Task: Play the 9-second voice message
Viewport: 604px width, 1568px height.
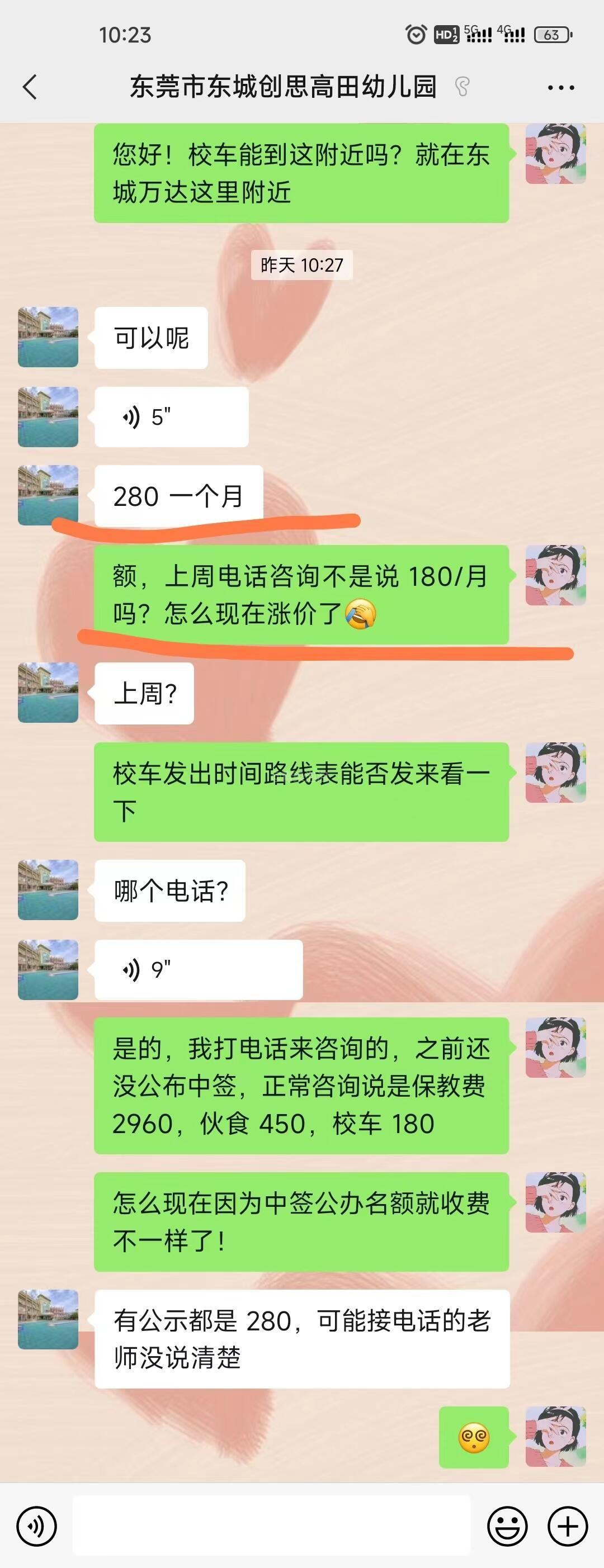Action: [198, 970]
